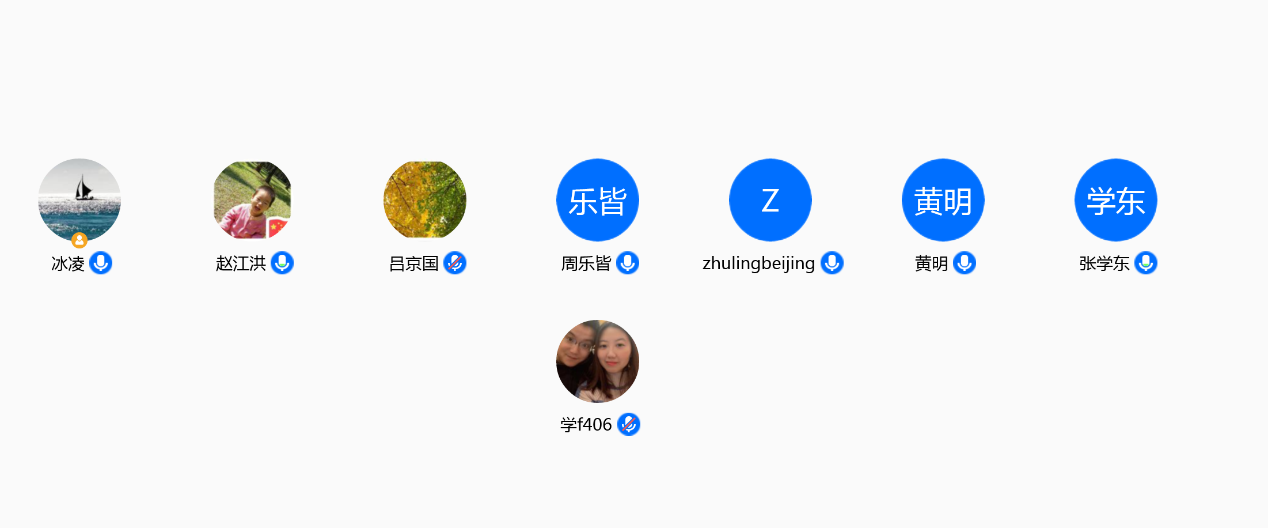Select 赵江洪's avatar
Viewport: 1268px width, 528px height.
pyautogui.click(x=252, y=199)
